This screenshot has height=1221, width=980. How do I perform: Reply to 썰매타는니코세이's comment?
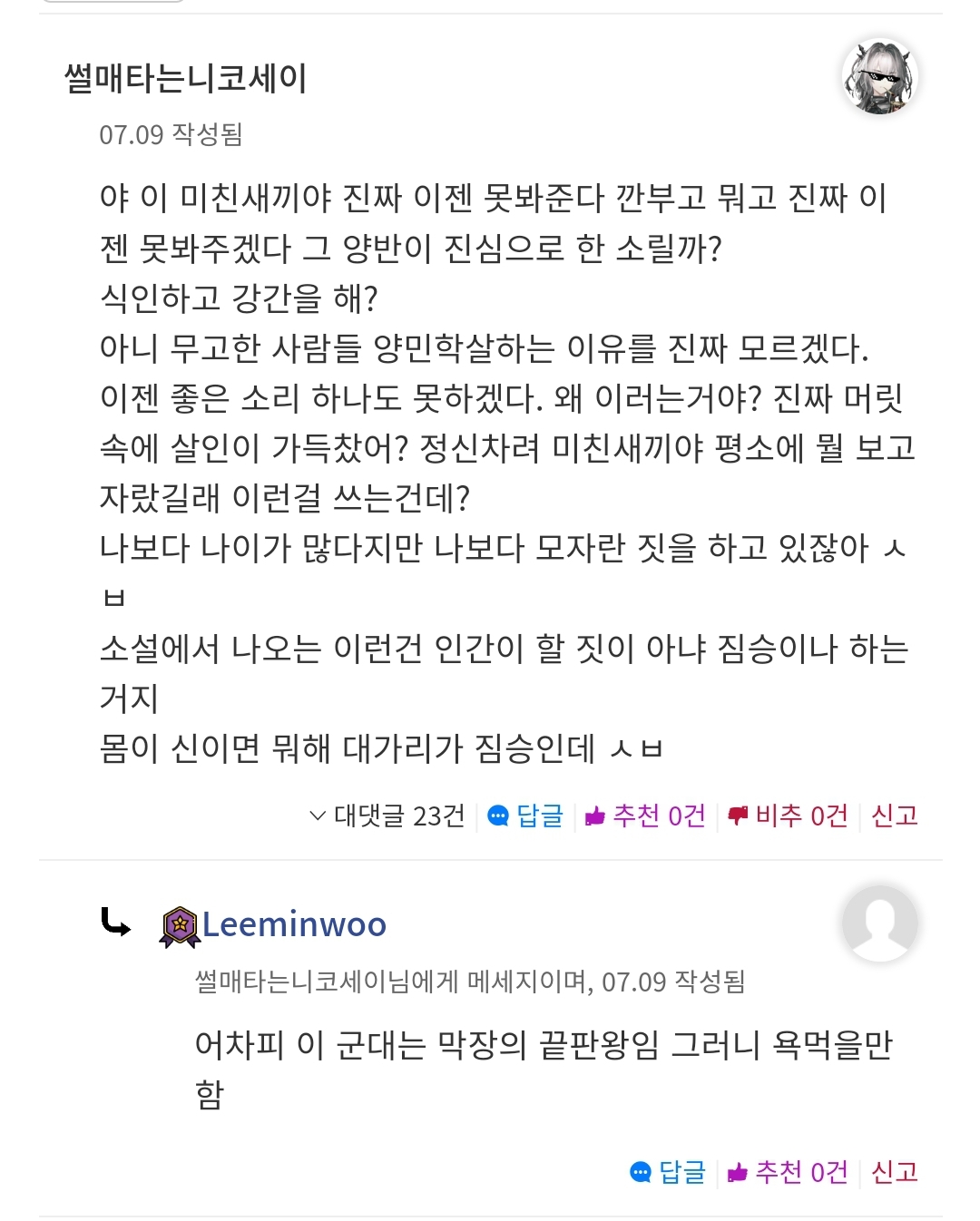(x=526, y=816)
